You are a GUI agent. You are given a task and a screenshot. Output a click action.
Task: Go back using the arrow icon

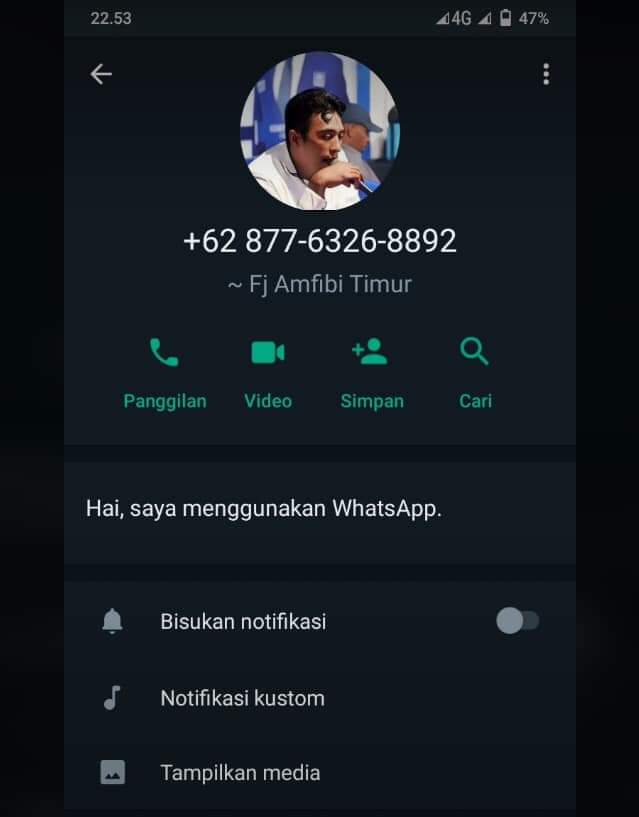(x=101, y=74)
